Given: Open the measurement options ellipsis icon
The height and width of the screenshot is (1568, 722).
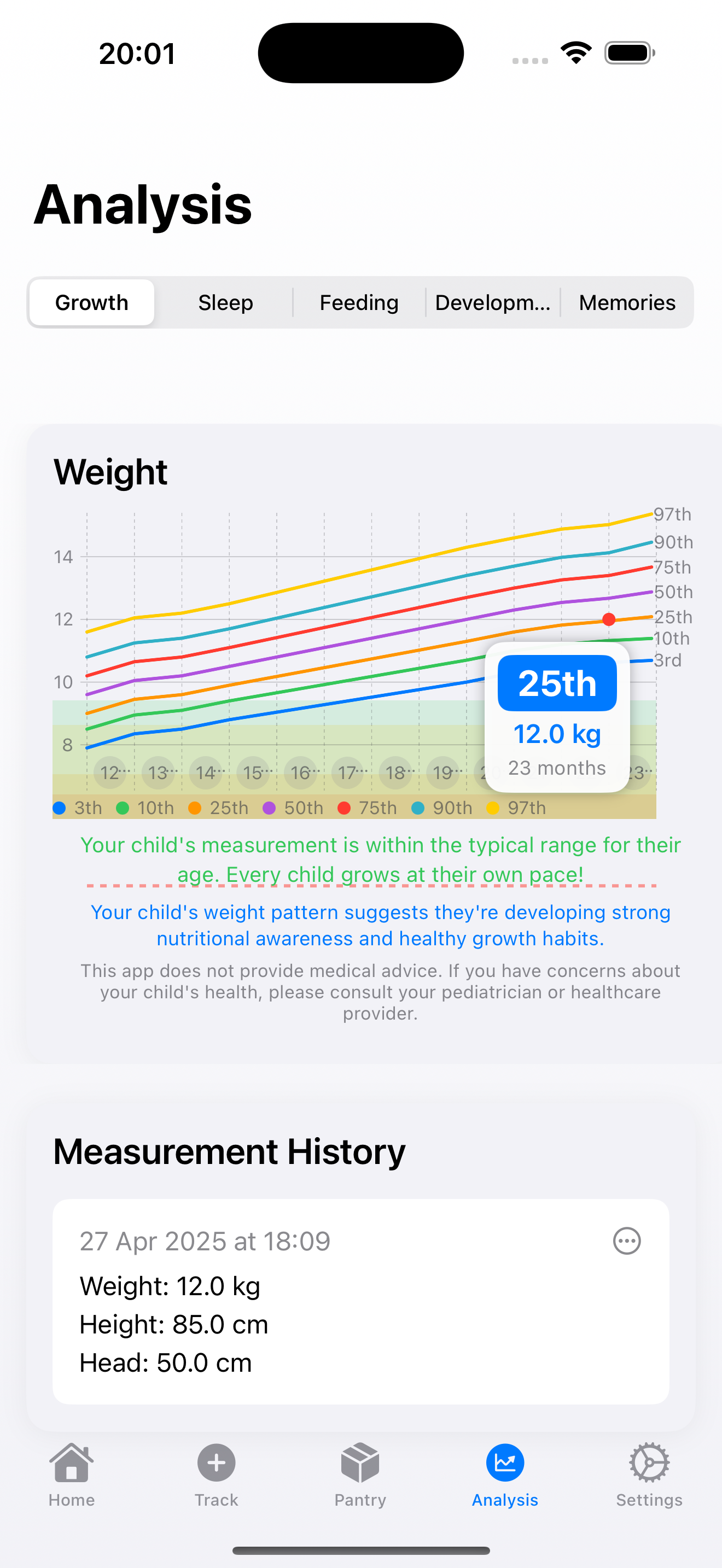Looking at the screenshot, I should coord(627,1241).
